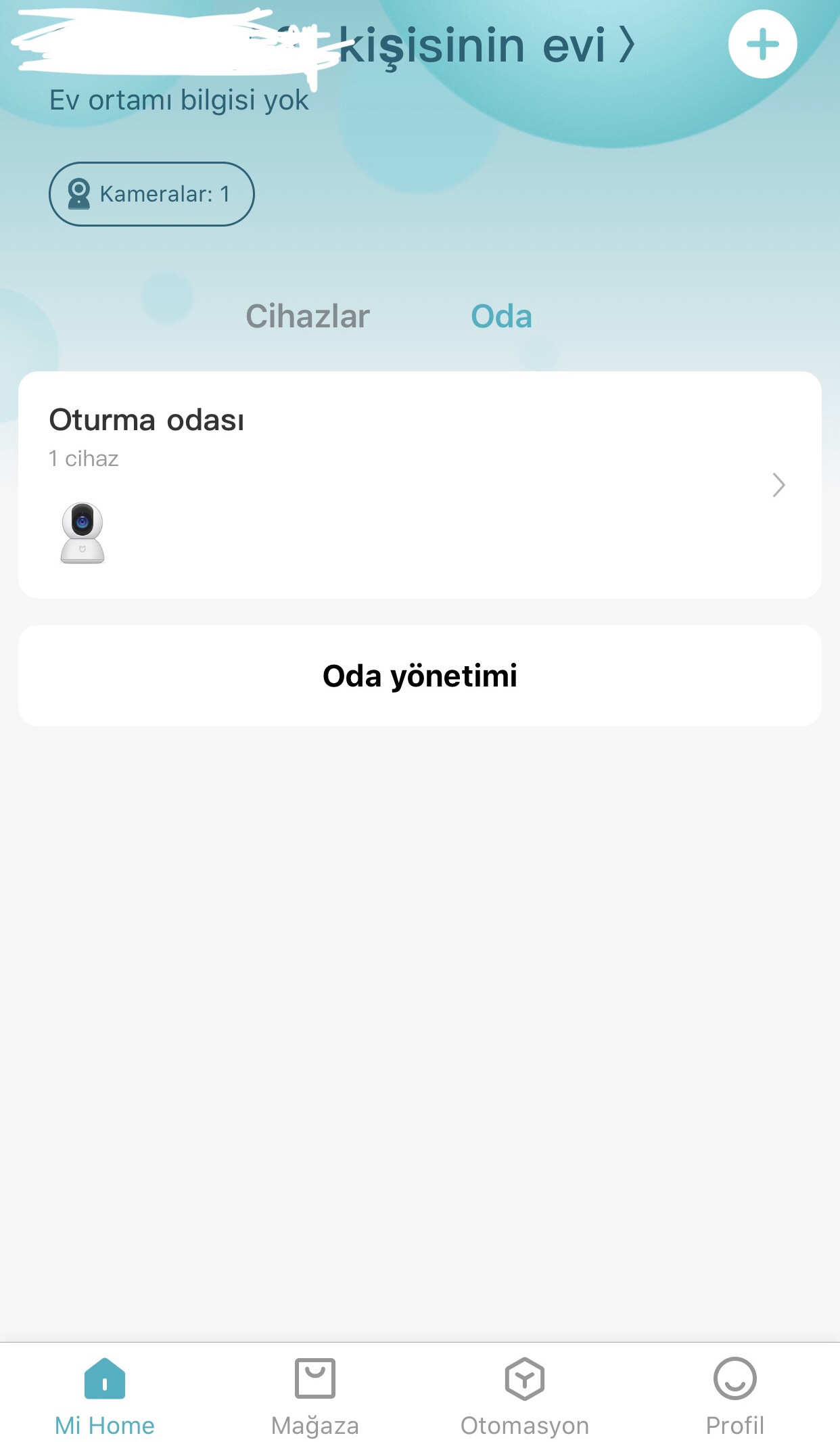Switch to the Otomasyon tab
This screenshot has height=1442, width=840.
525,1396
